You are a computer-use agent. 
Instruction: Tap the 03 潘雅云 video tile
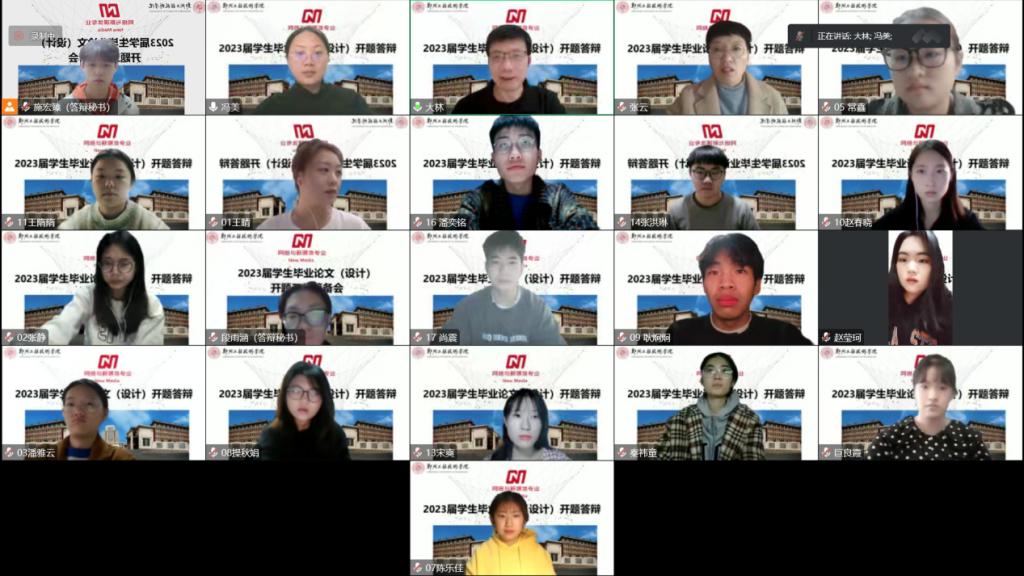click(102, 403)
